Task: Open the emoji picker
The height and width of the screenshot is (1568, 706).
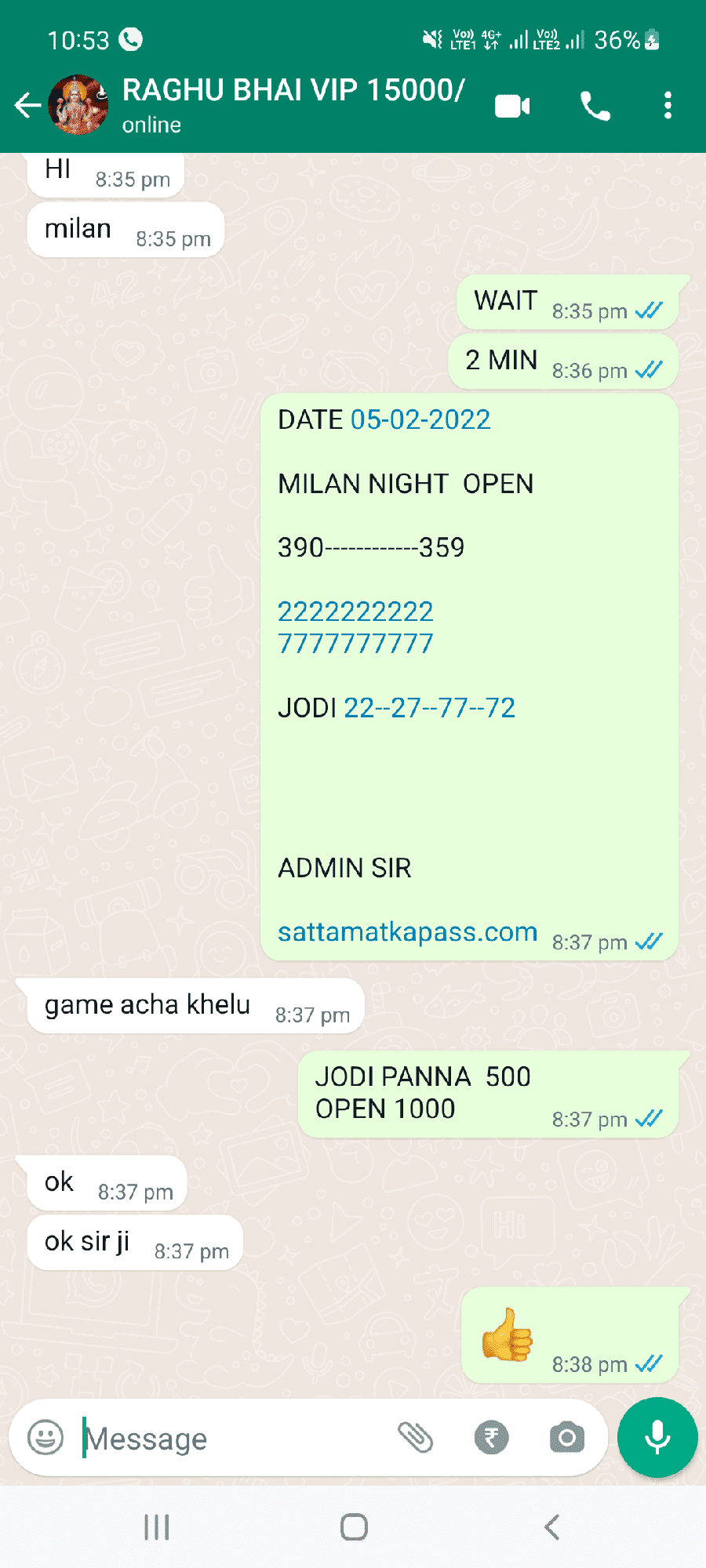Action: click(45, 1438)
